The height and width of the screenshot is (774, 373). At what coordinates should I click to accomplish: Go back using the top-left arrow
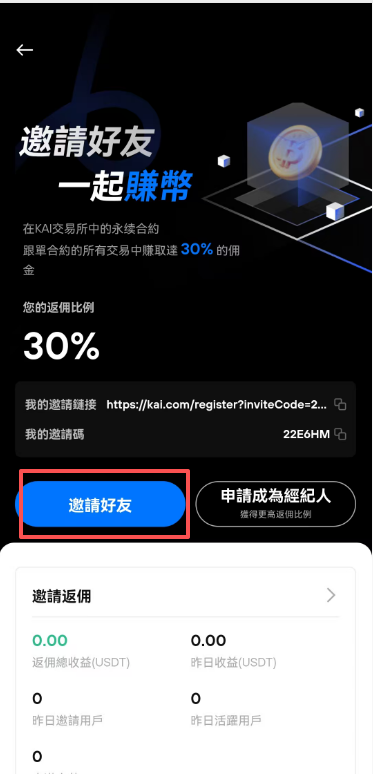coord(24,50)
